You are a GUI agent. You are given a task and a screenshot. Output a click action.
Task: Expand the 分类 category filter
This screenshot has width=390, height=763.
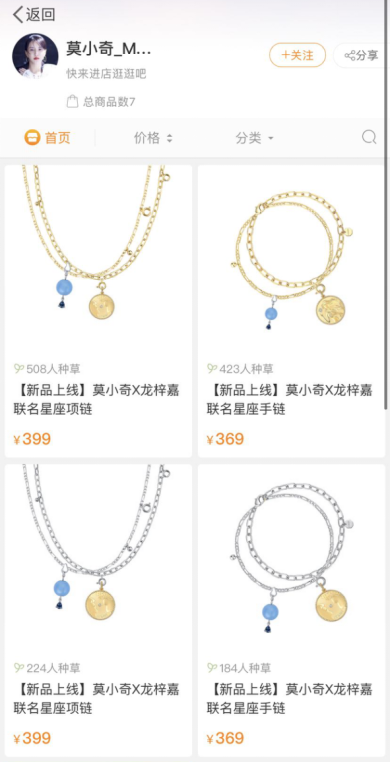[255, 138]
